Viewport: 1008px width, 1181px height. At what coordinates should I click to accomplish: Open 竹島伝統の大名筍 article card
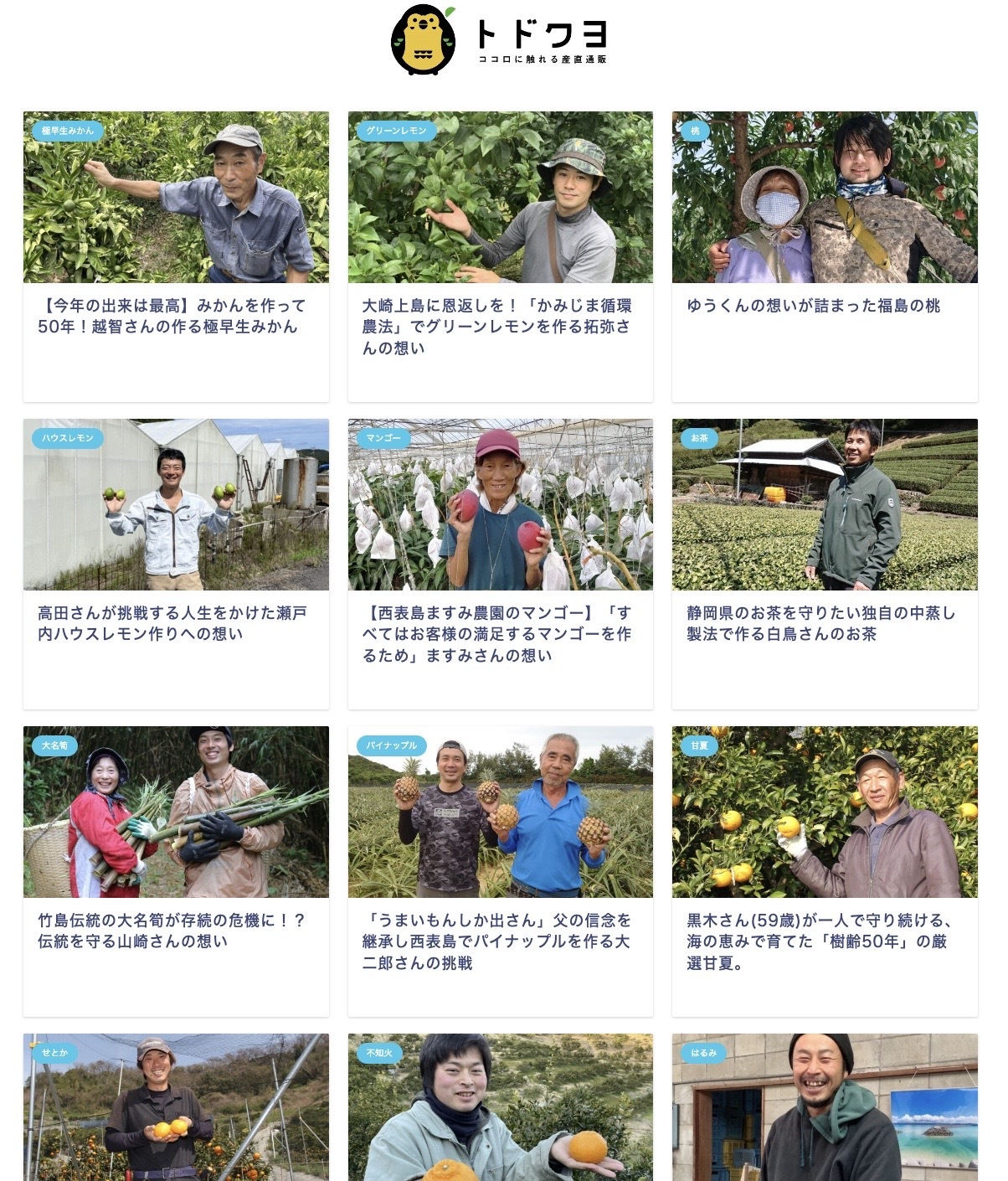tap(176, 871)
